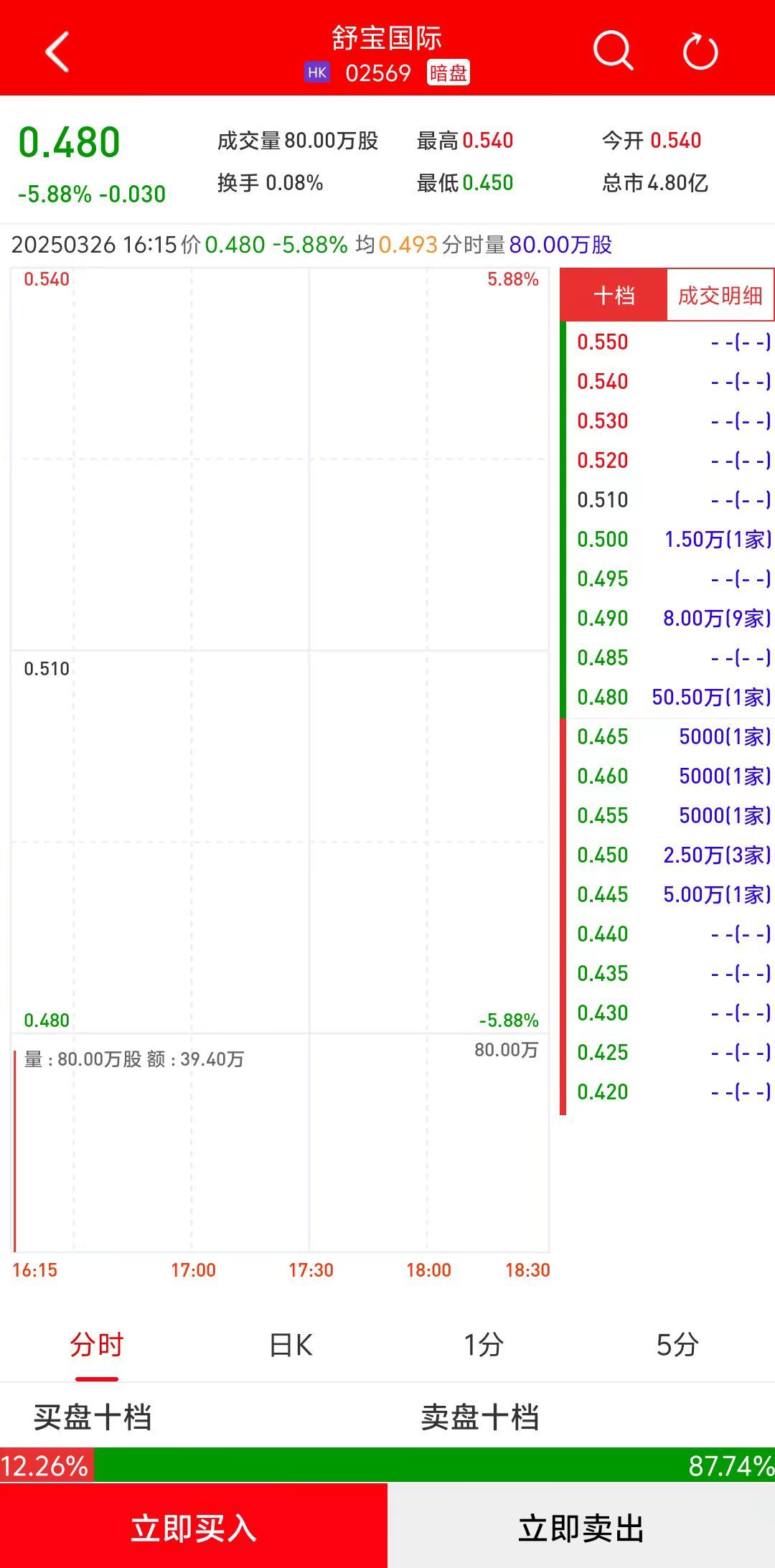775x1568 pixels.
Task: Pick the 0.500 price level
Action: point(667,539)
